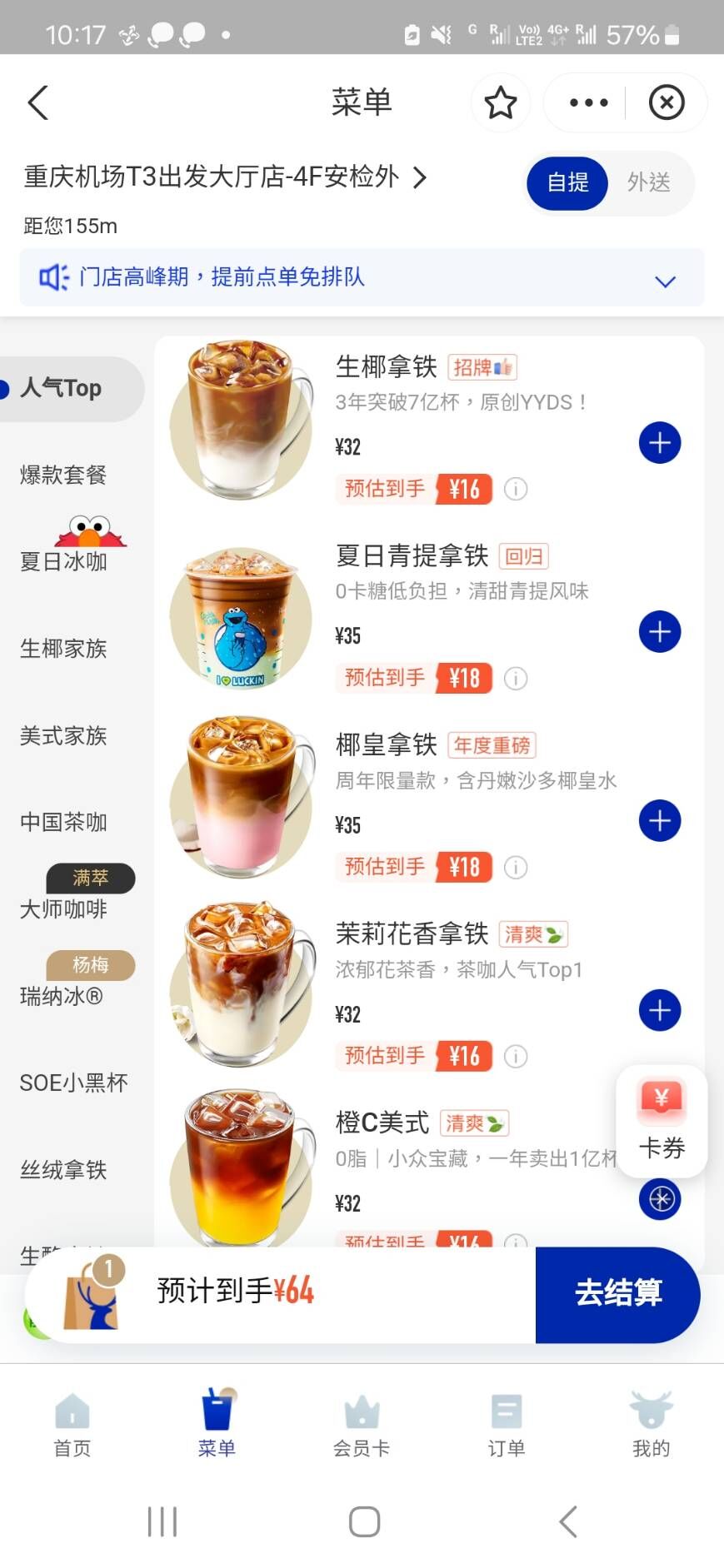Close the mini program
Screen dimensions: 724x1568
click(666, 102)
